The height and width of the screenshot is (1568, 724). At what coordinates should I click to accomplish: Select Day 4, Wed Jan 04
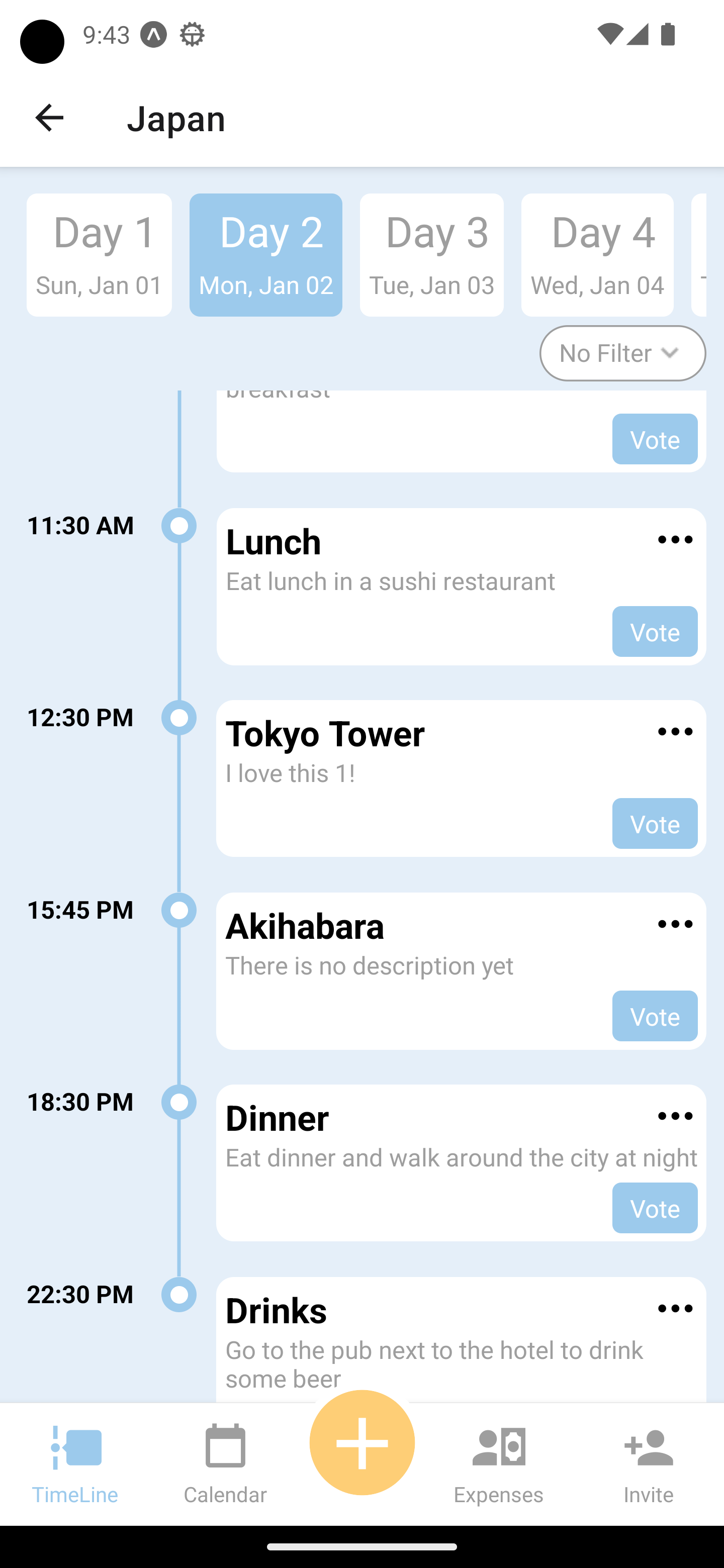597,254
